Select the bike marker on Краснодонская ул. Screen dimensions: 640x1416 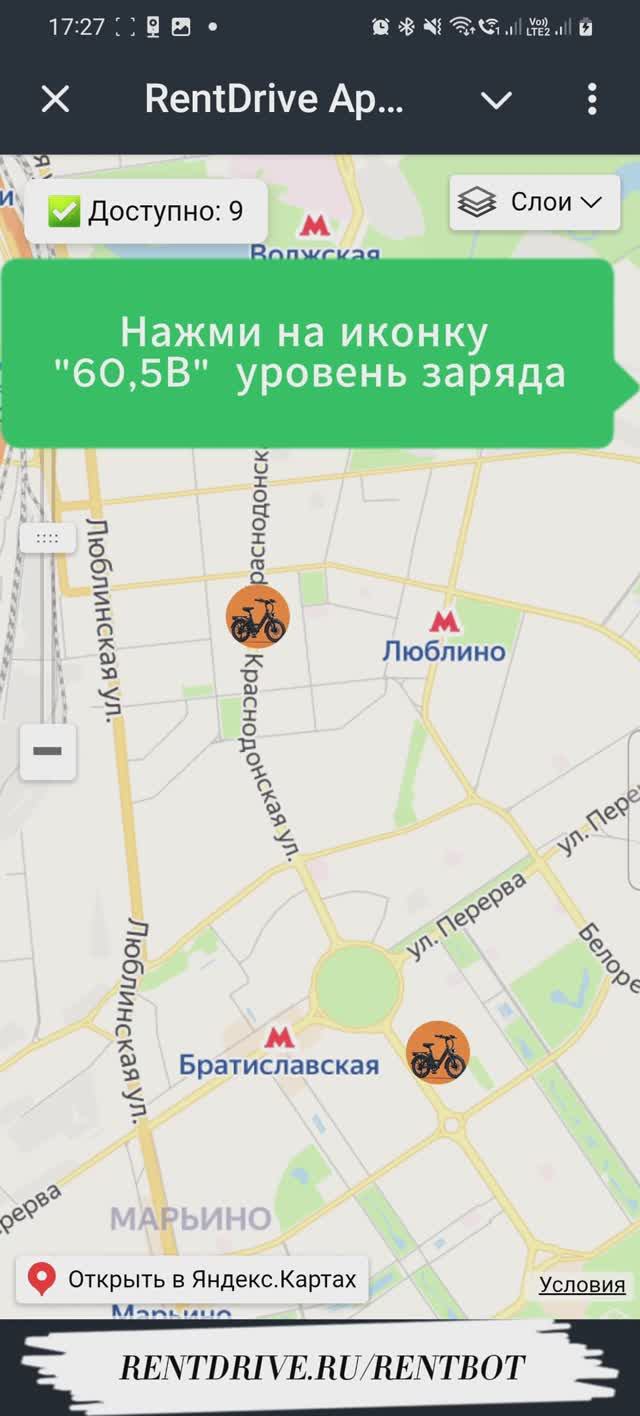(x=258, y=618)
